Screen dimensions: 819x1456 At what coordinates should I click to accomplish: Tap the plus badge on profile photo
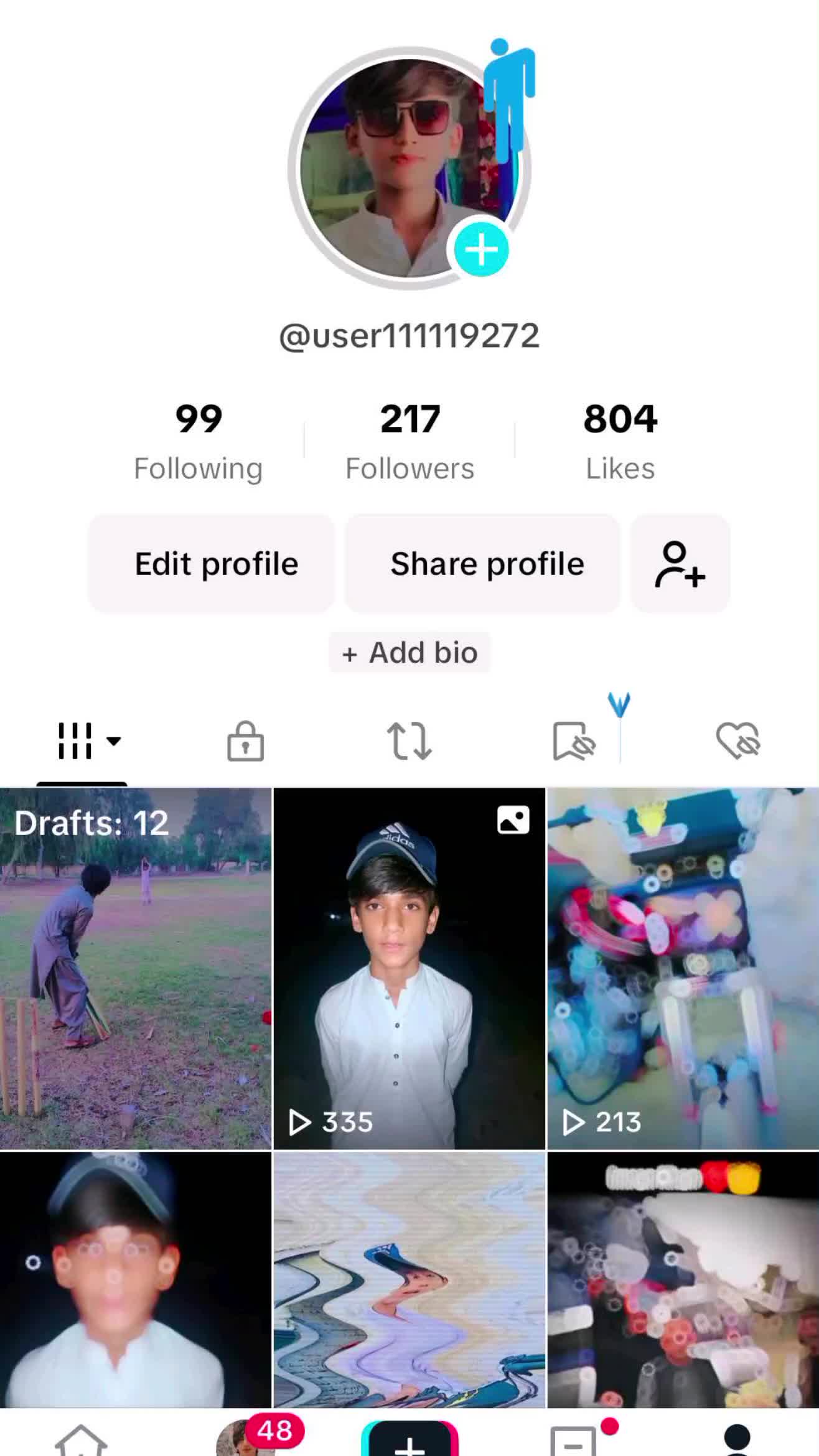click(x=481, y=250)
